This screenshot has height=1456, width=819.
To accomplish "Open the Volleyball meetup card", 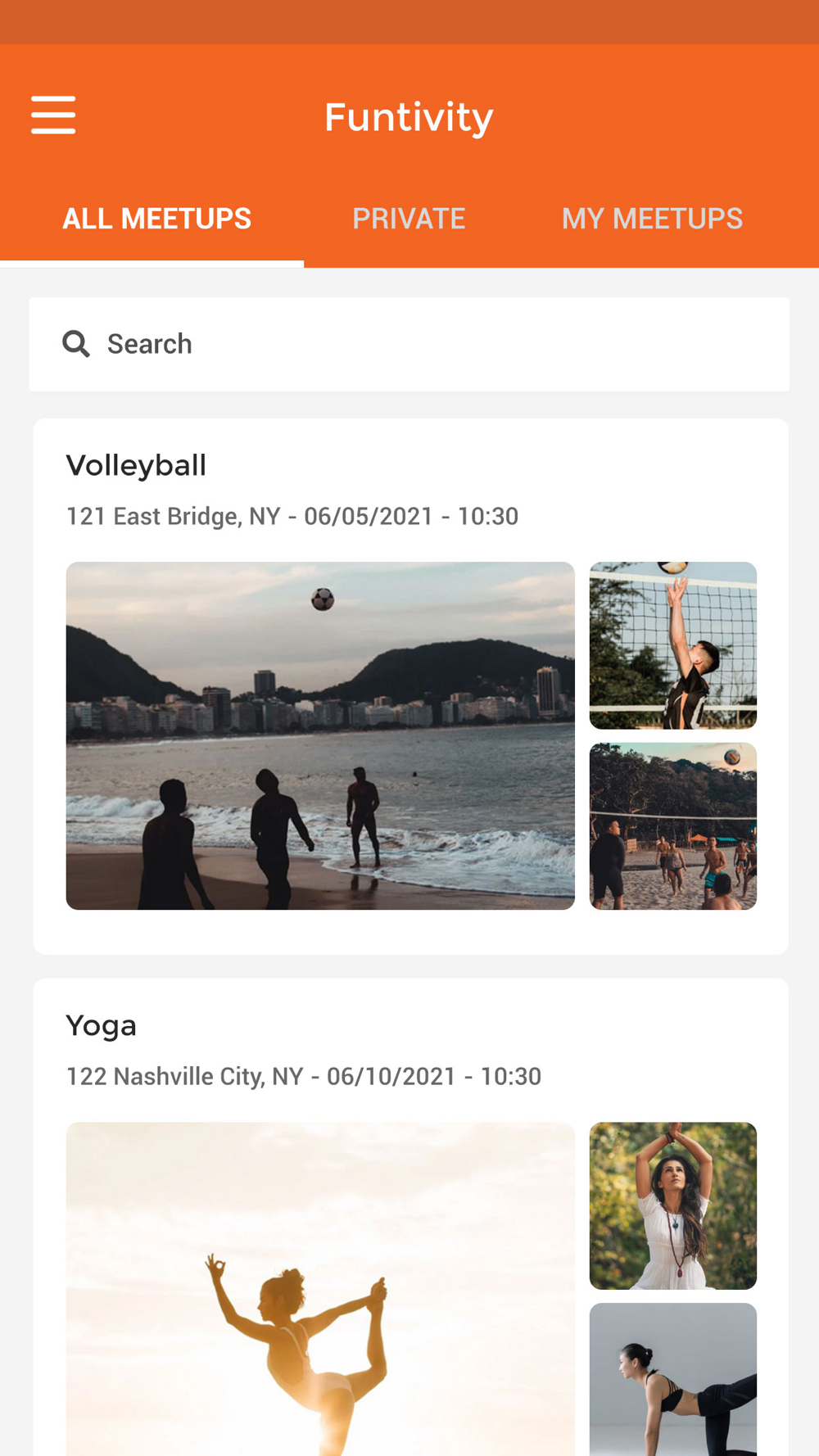I will 410,686.
